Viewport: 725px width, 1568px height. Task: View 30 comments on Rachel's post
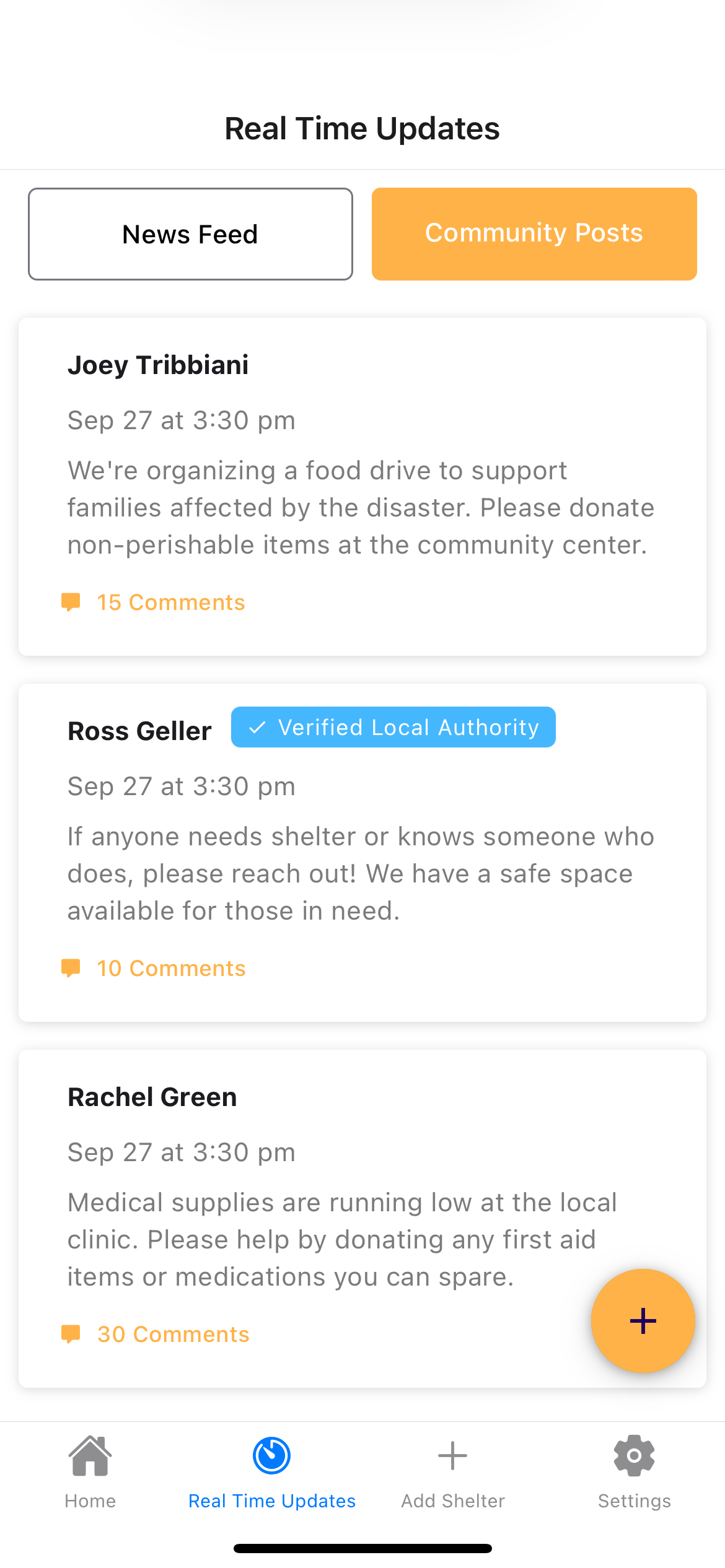point(172,1335)
